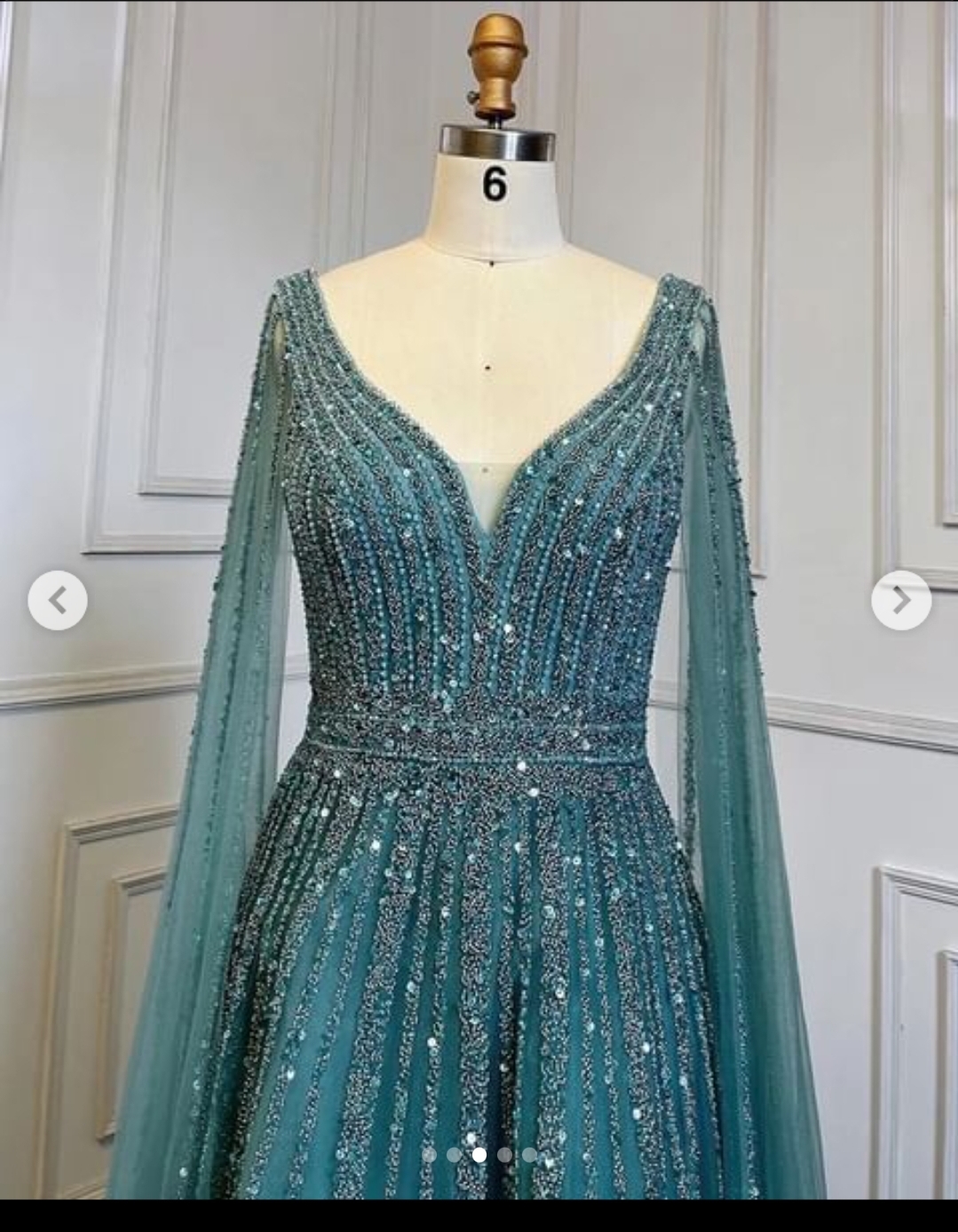
Task: Go to the previous carousel photo
Action: click(x=58, y=601)
